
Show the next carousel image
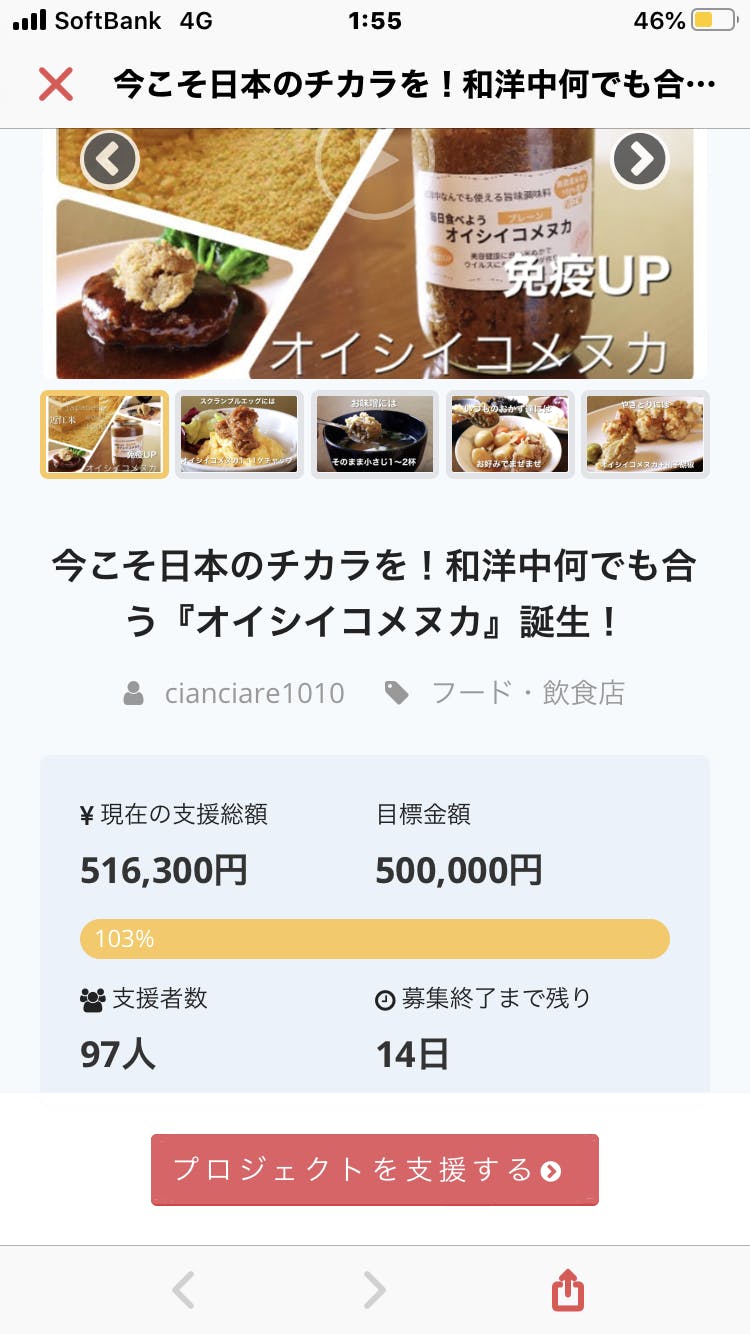(x=639, y=158)
